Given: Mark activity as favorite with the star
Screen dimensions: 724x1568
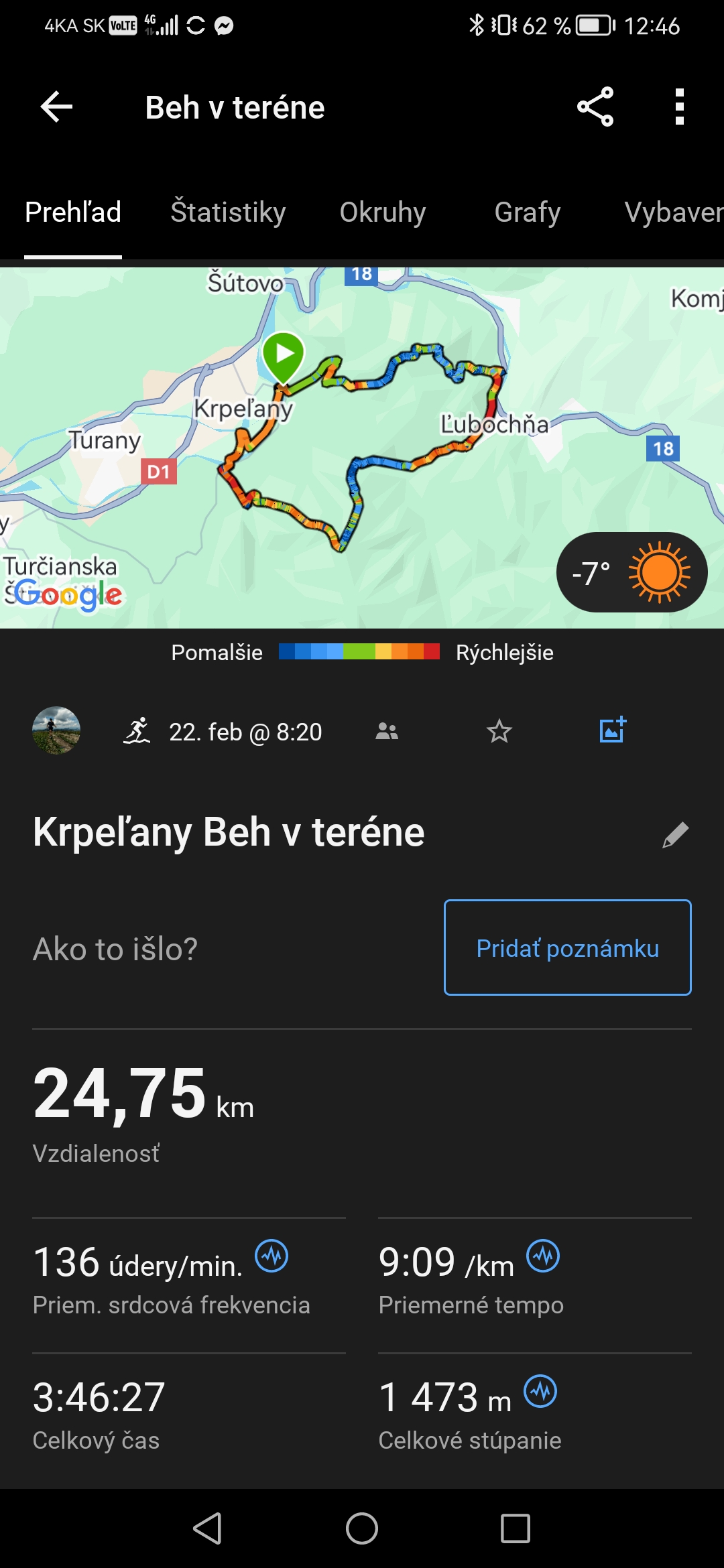Looking at the screenshot, I should [x=499, y=731].
